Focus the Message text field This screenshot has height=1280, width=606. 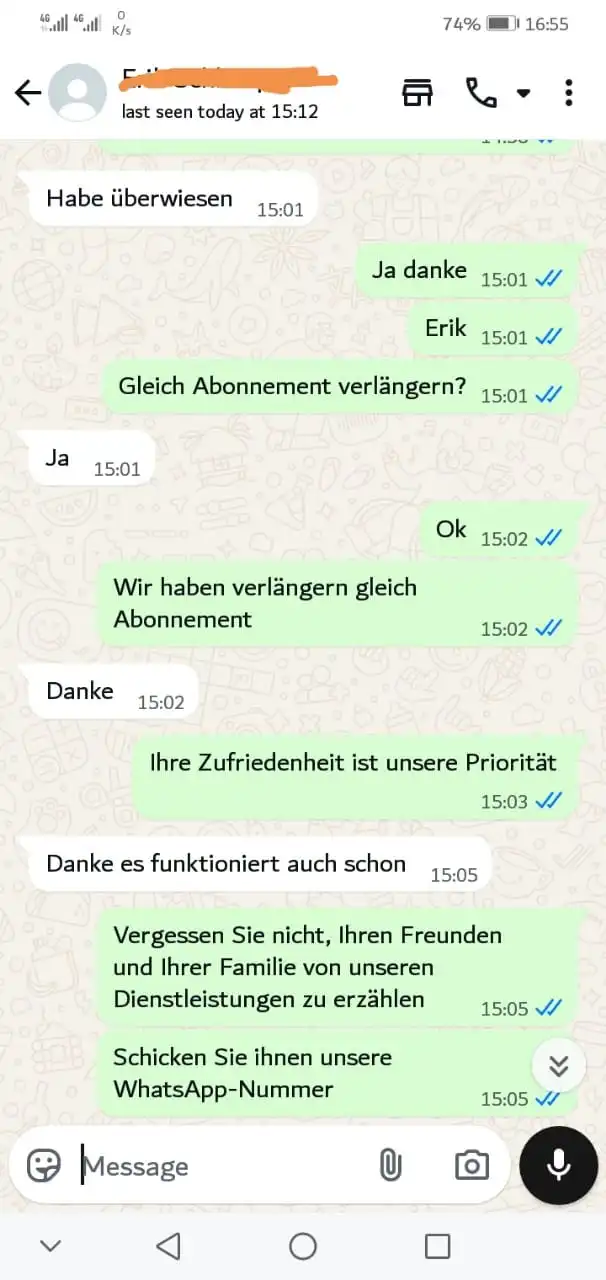point(220,1166)
